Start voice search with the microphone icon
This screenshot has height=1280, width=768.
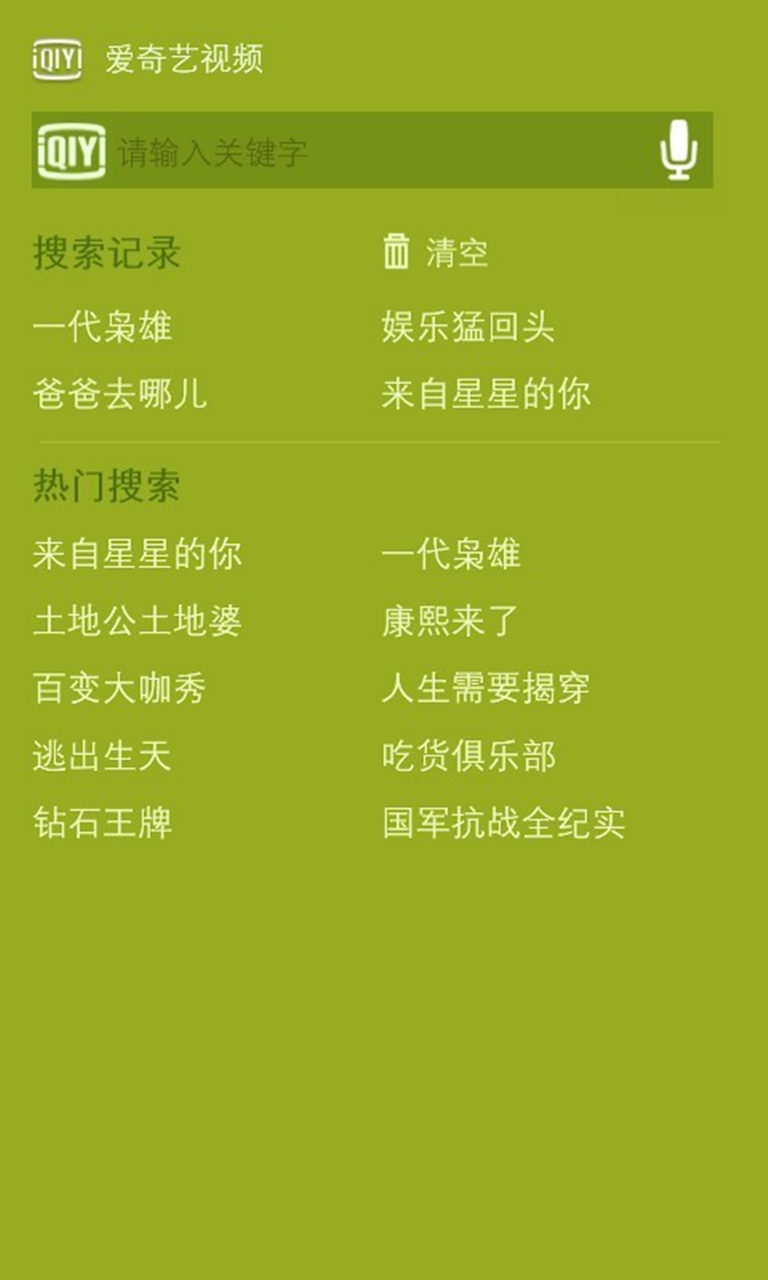[x=678, y=151]
